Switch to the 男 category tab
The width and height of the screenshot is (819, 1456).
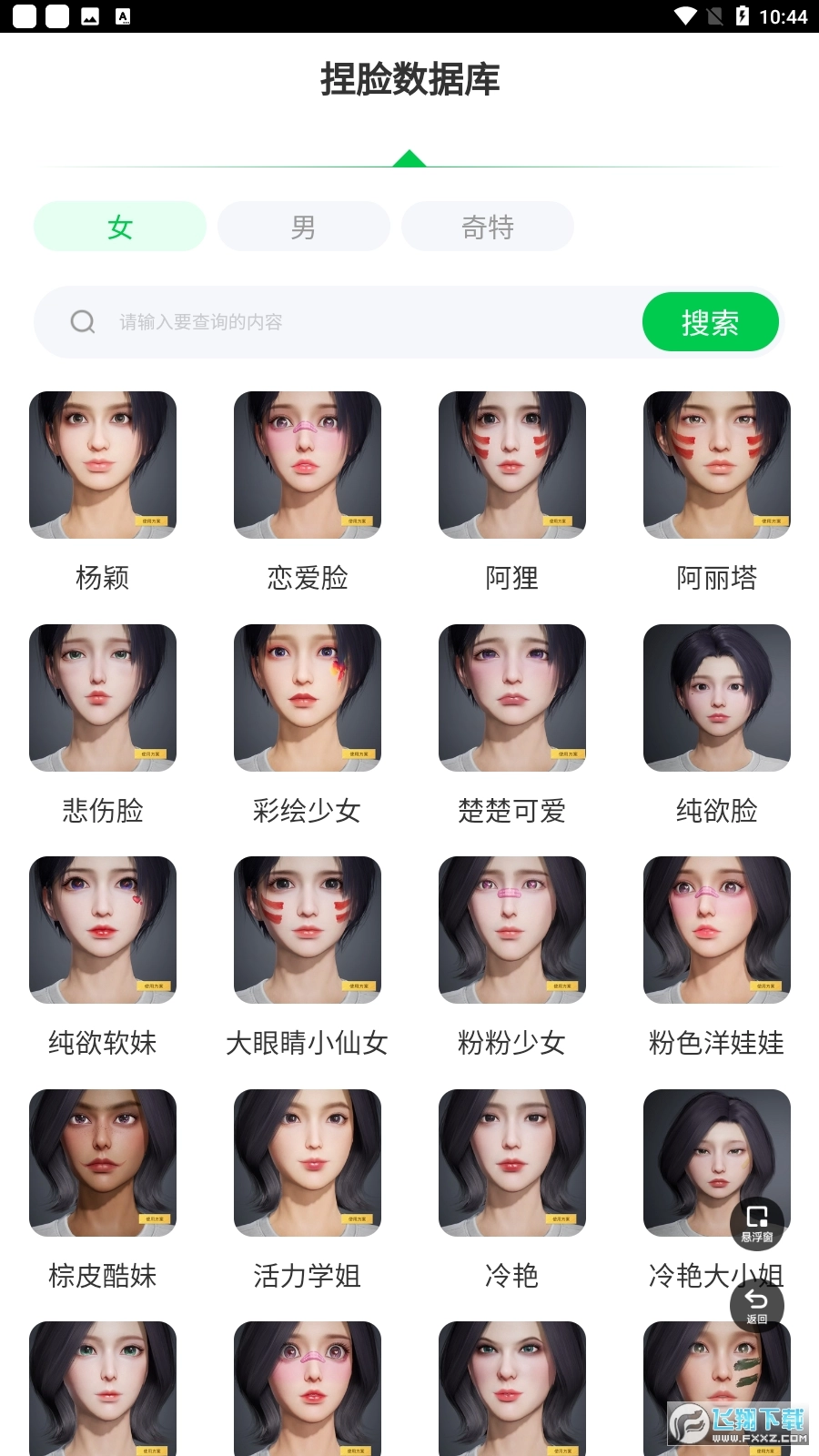(303, 227)
